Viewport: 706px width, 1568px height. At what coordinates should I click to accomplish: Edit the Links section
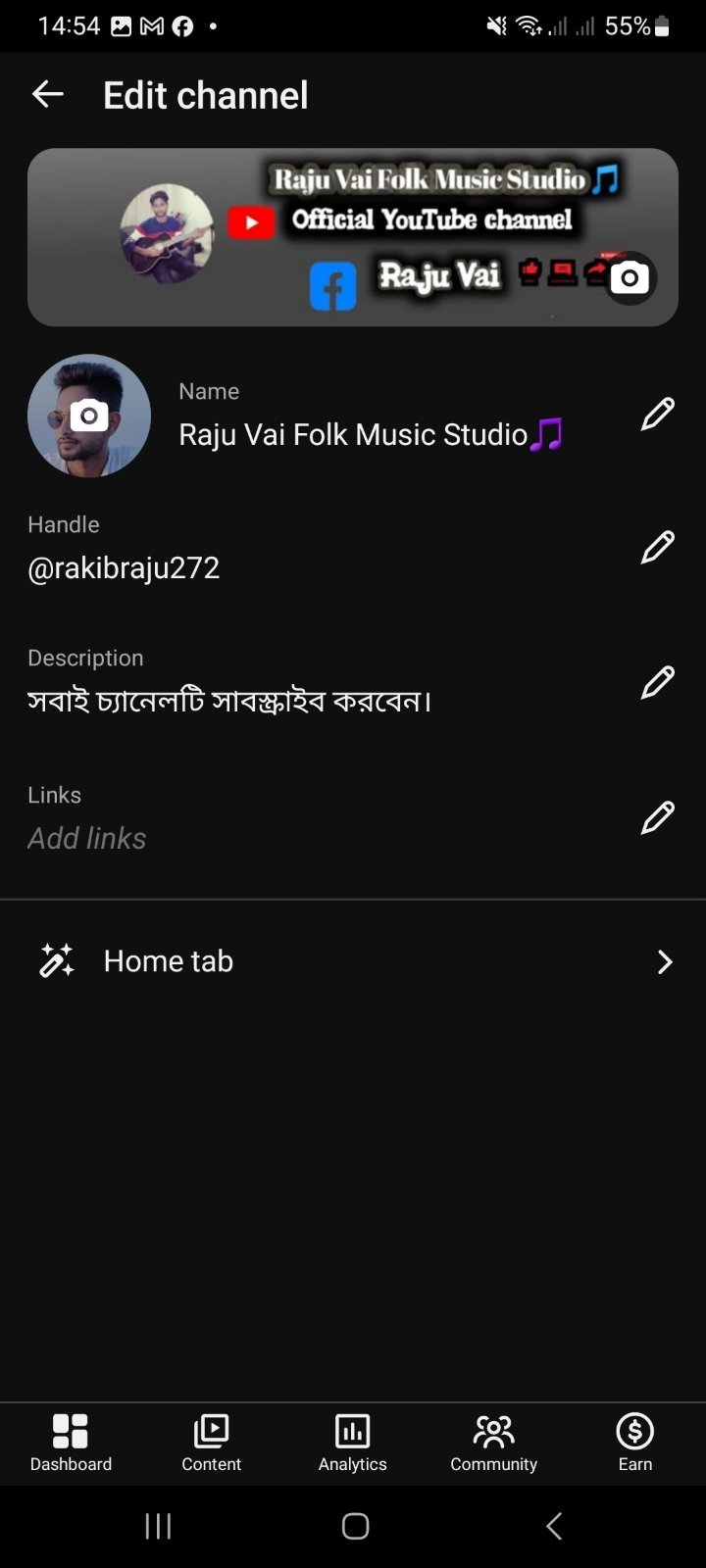(x=657, y=817)
